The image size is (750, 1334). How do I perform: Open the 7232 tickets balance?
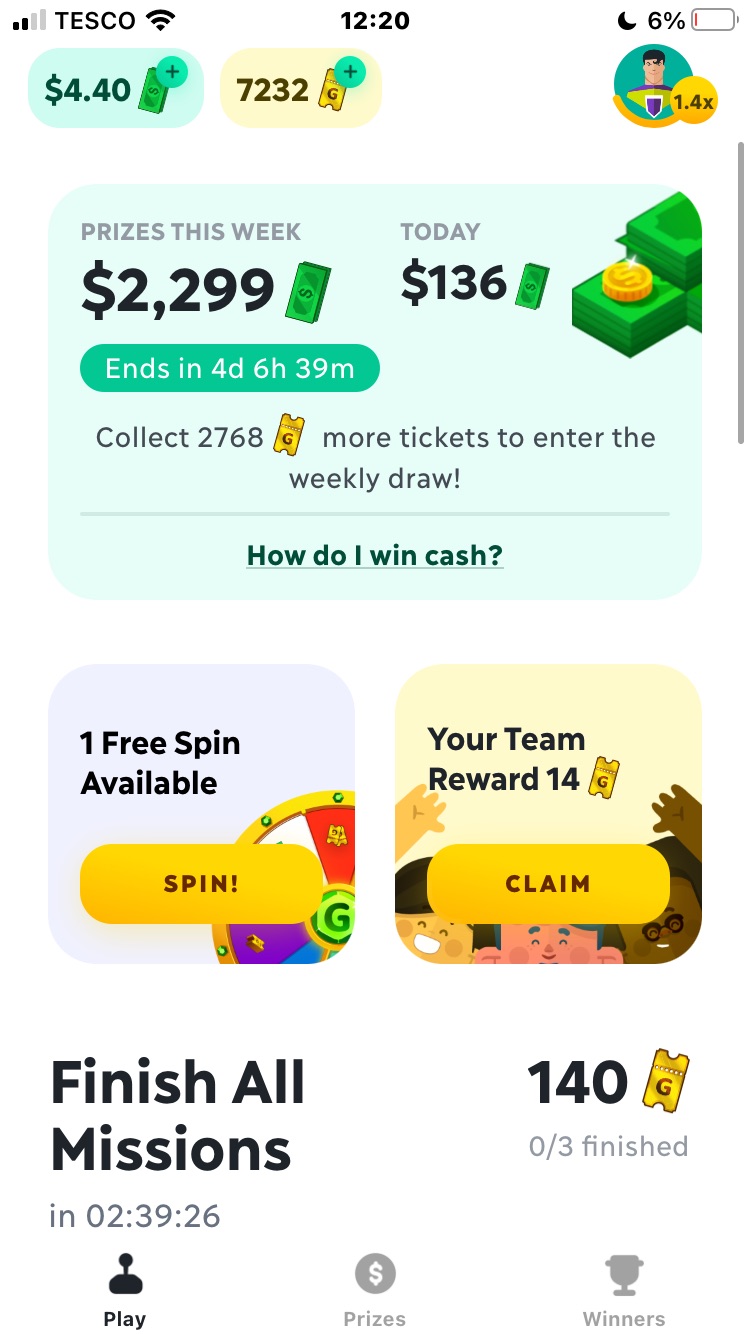pos(299,89)
